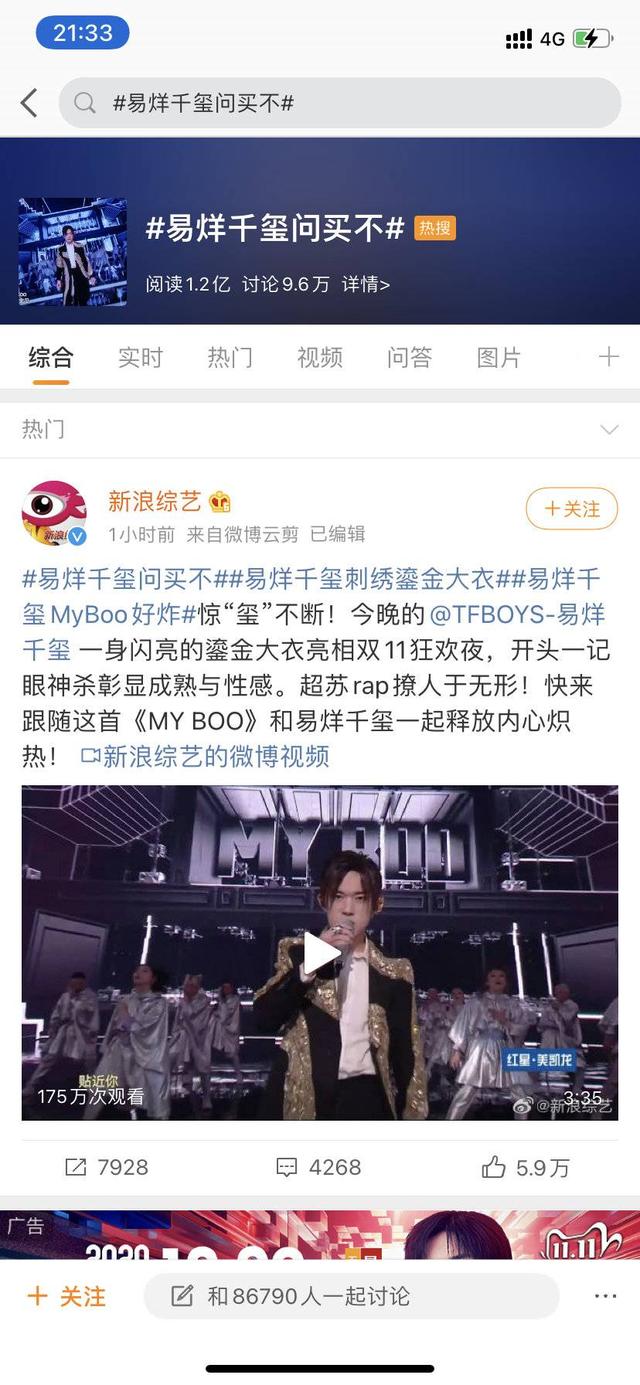Screen dimensions: 640x1385
Task: Like the 新浪综艺 post
Action: [x=526, y=1167]
